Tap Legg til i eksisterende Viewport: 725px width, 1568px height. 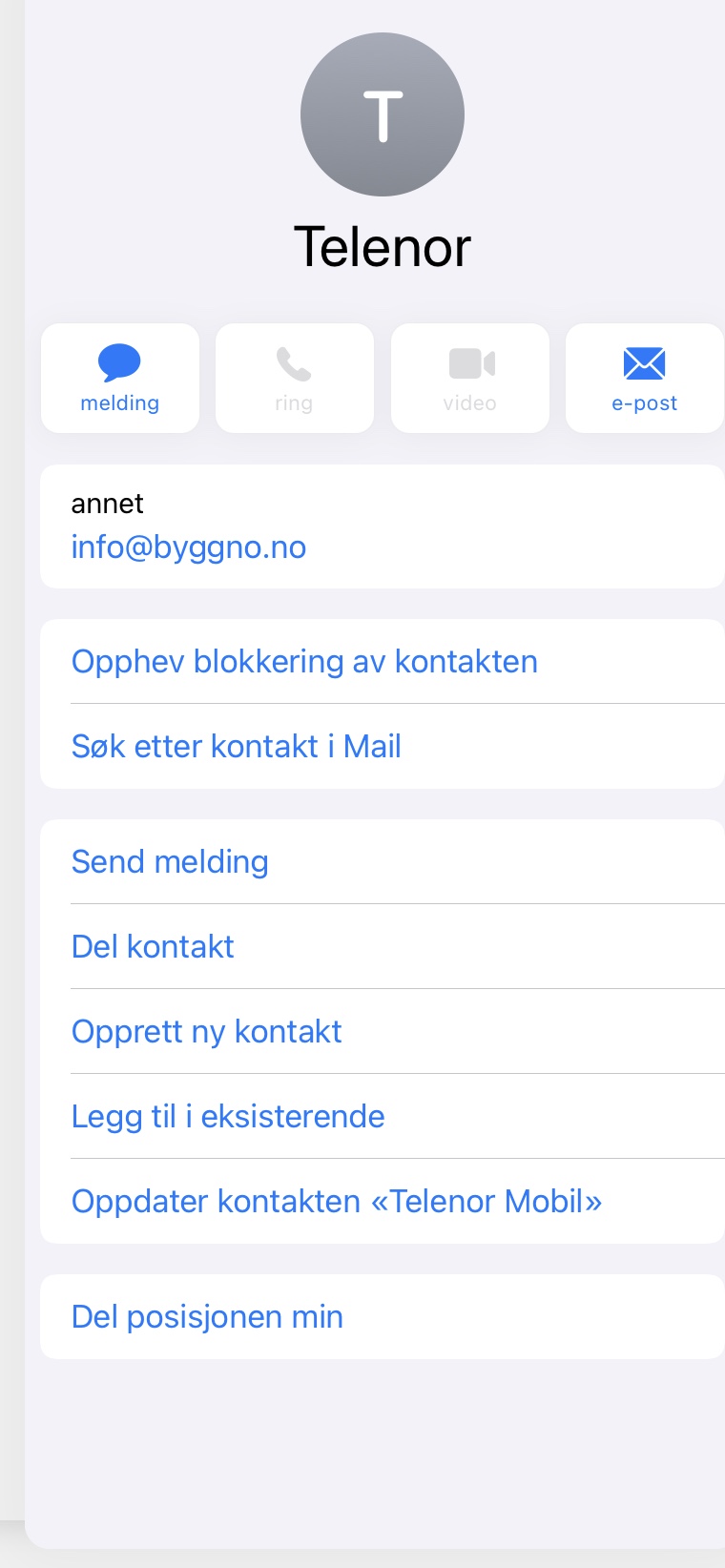(383, 1117)
